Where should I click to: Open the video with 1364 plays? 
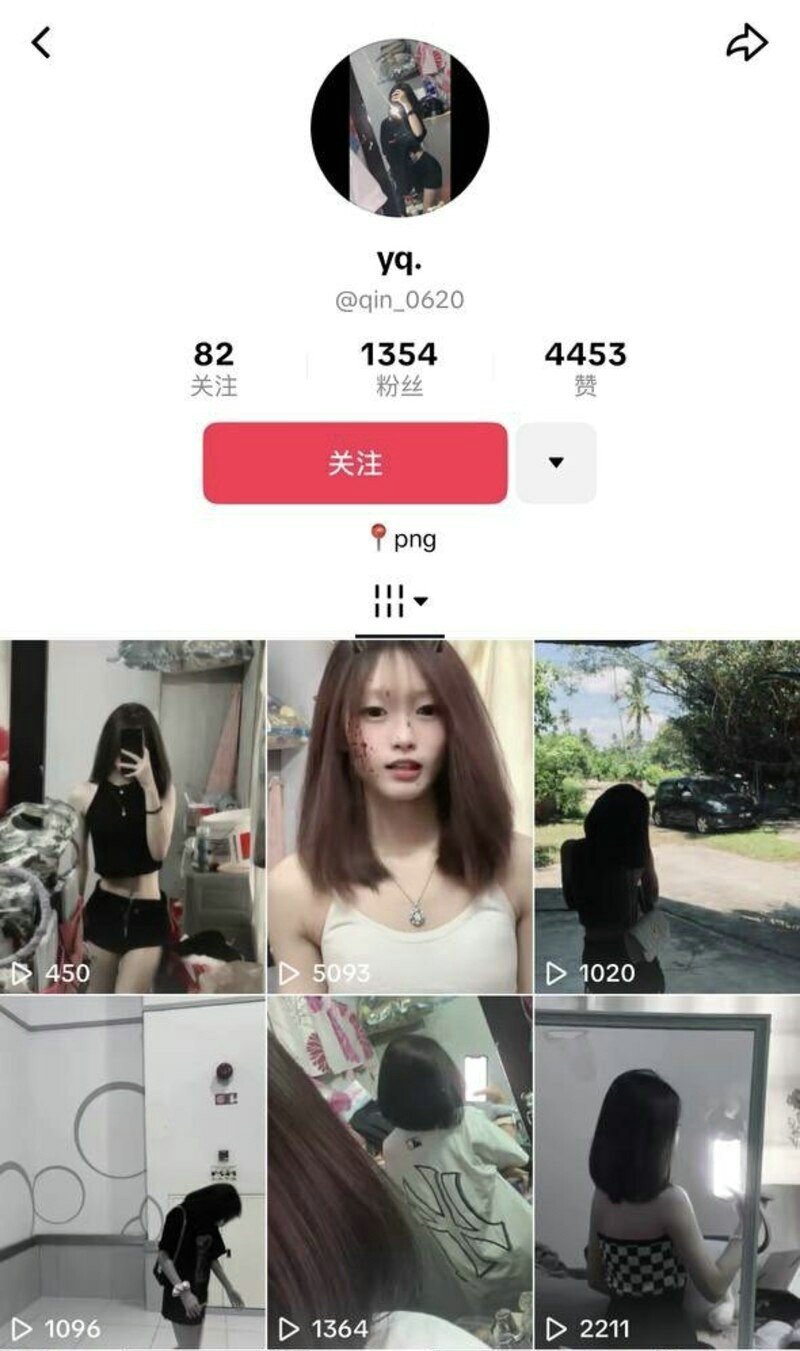point(400,1172)
